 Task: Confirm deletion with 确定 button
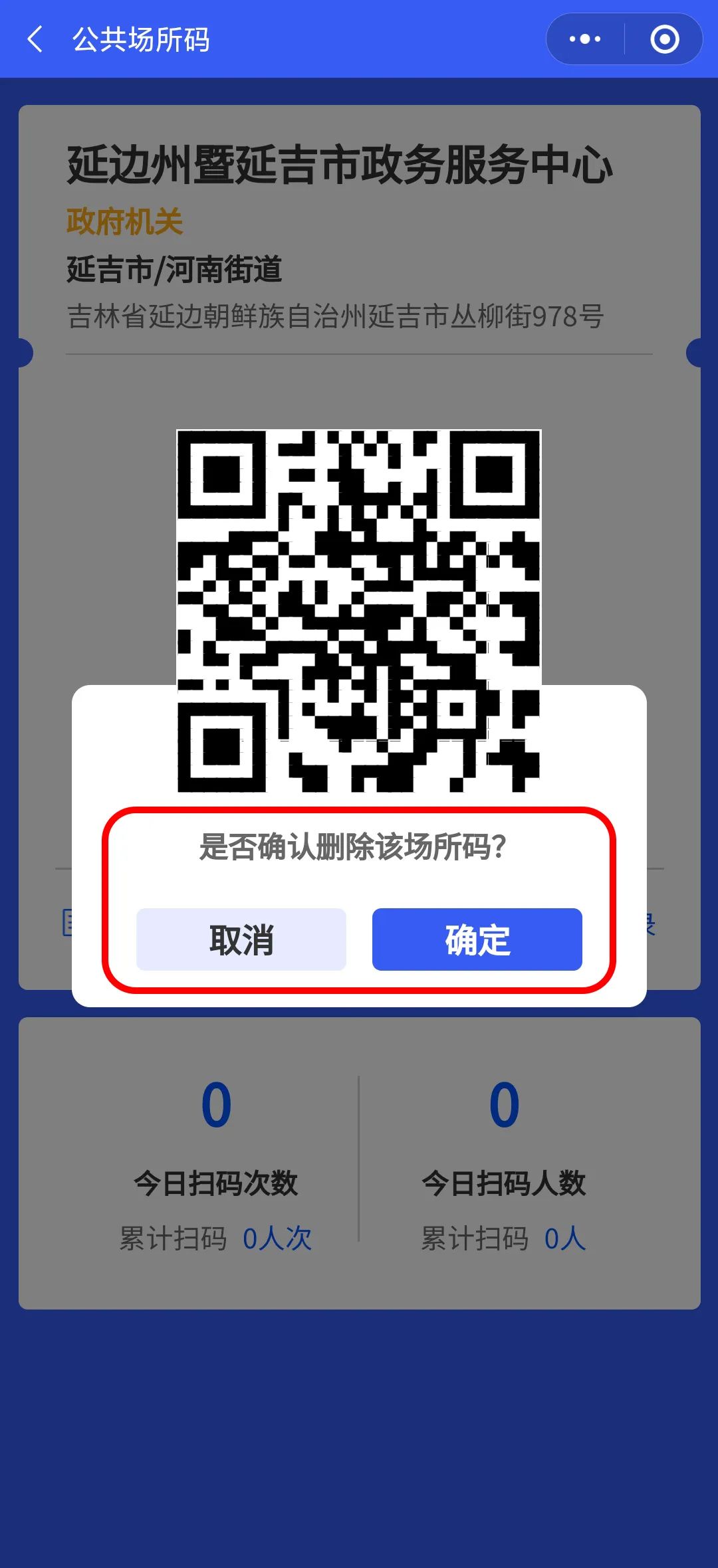(x=477, y=939)
